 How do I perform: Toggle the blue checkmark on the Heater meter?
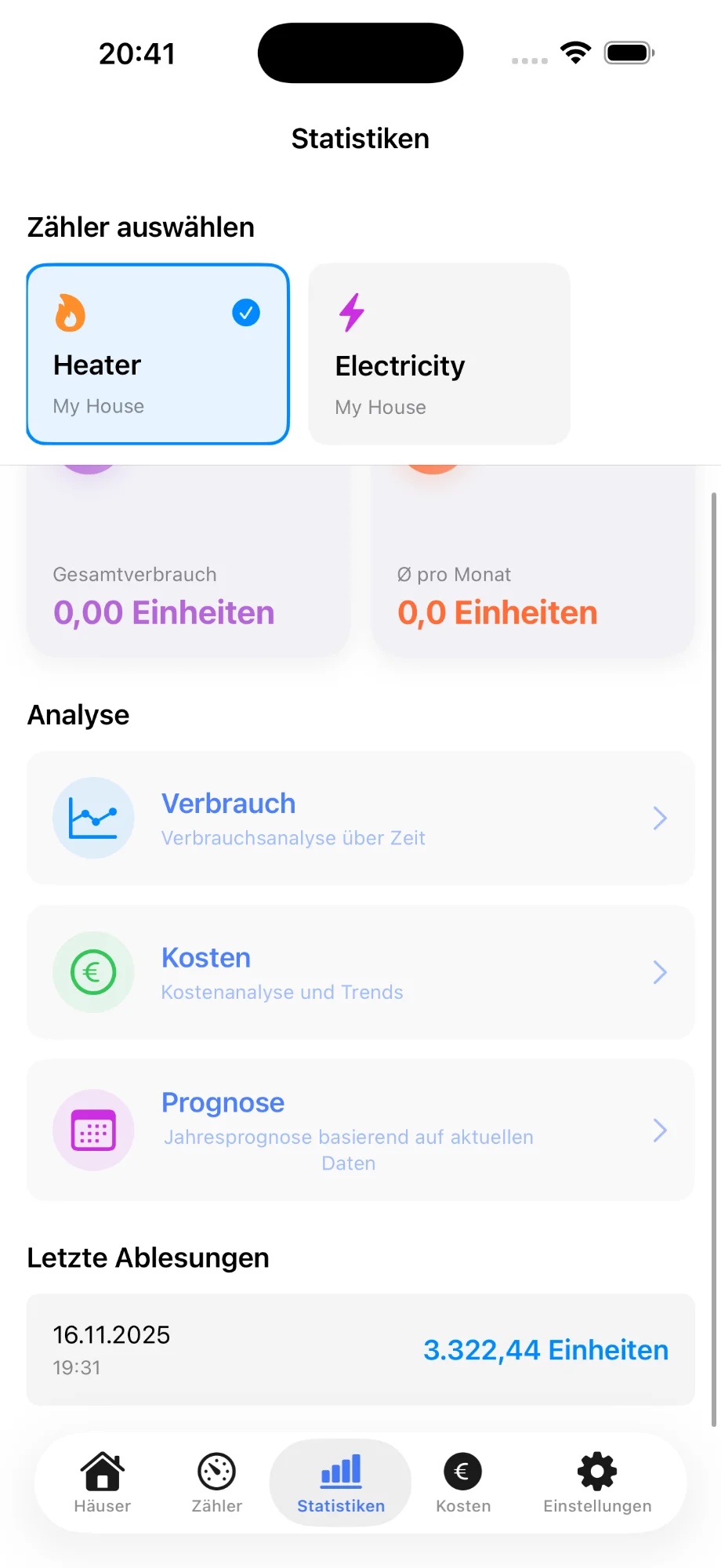point(245,312)
